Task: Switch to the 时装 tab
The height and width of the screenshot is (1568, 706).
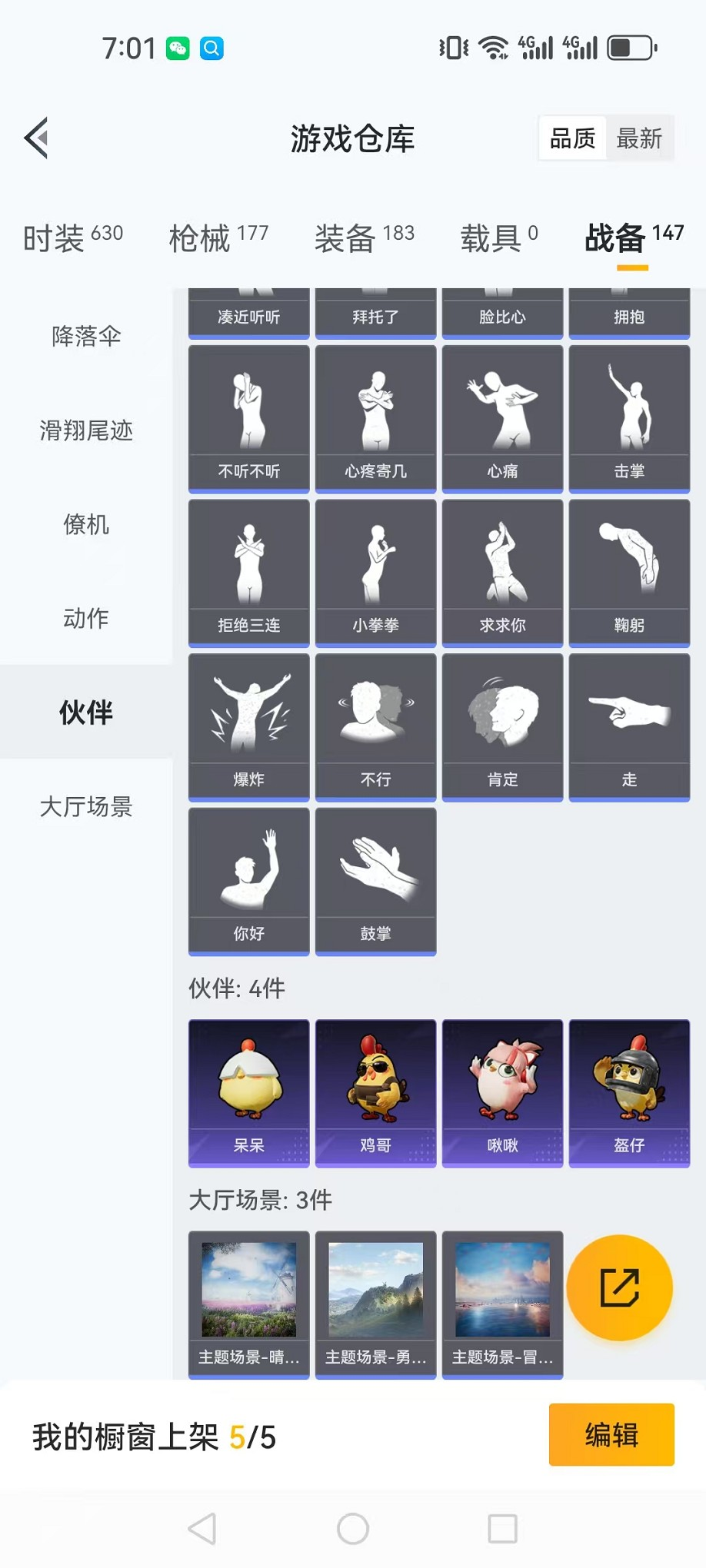Action: pos(72,238)
